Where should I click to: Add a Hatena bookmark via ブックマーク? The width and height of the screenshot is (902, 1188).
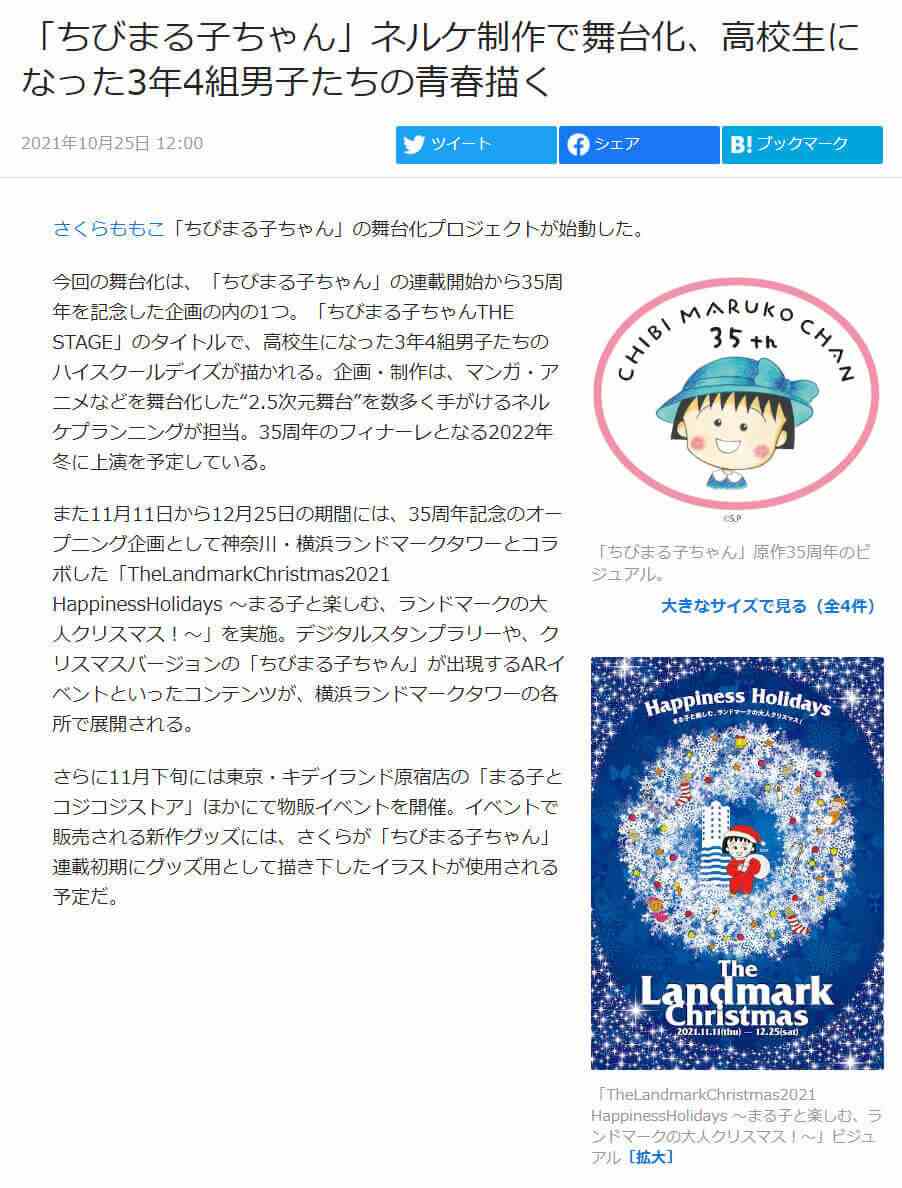801,145
